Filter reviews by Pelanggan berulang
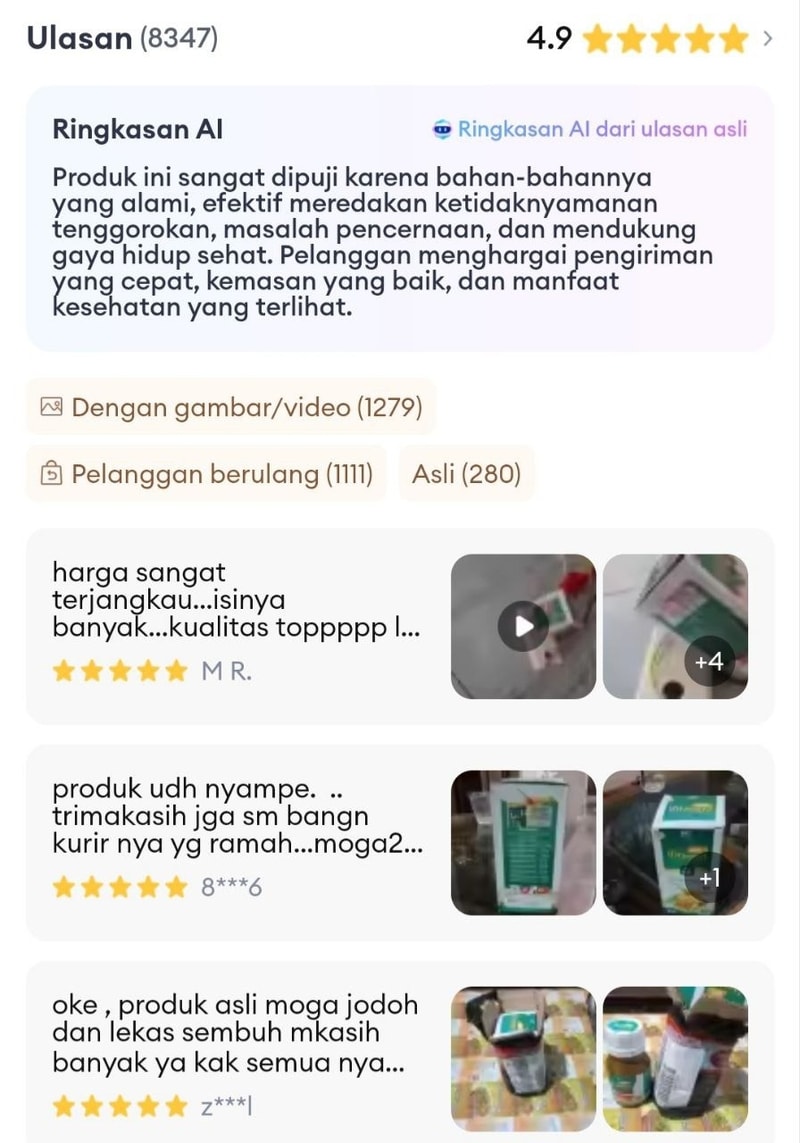 click(206, 474)
